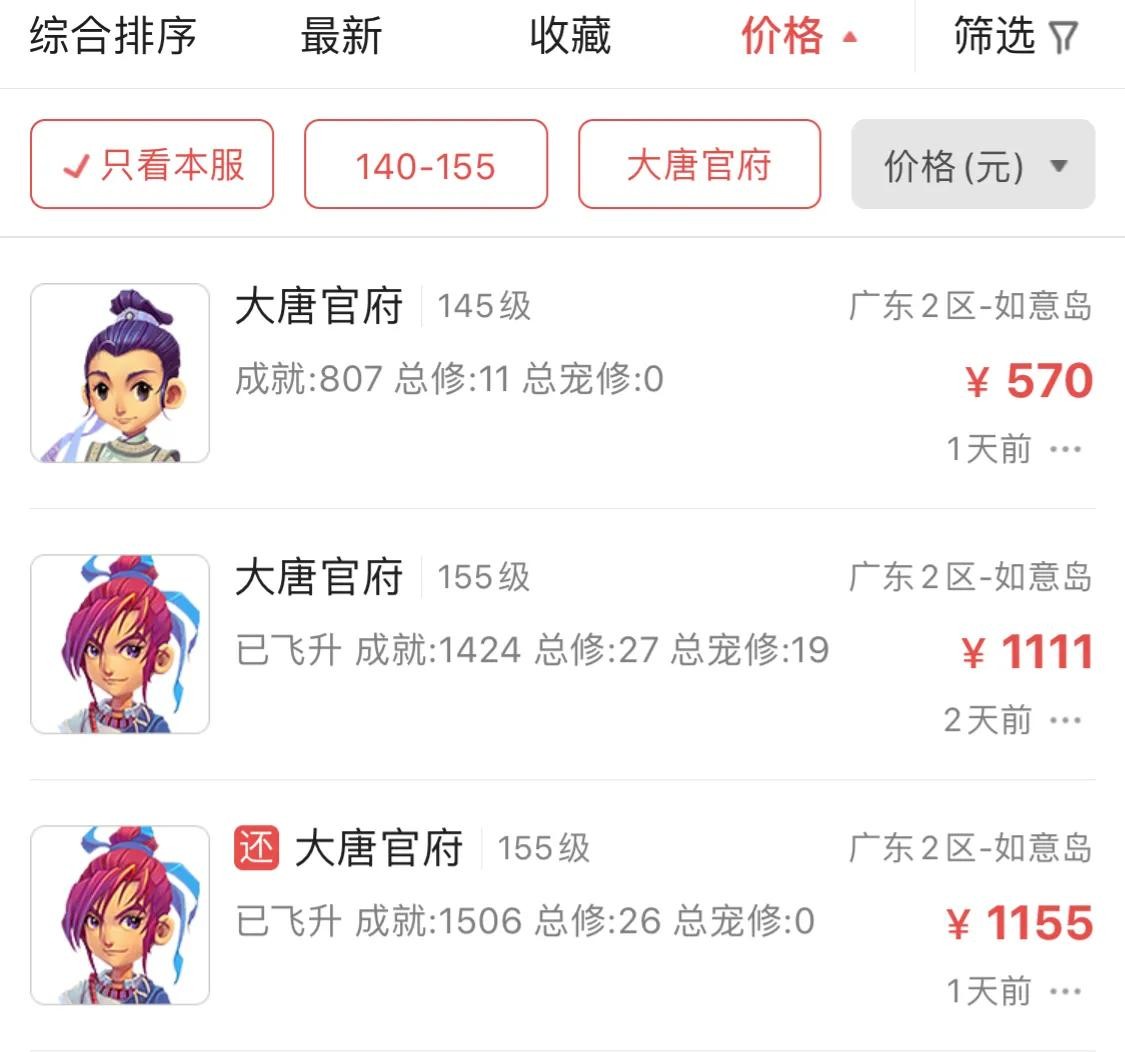
Task: Open the 155级 listing priced ¥1155
Action: 560,915
